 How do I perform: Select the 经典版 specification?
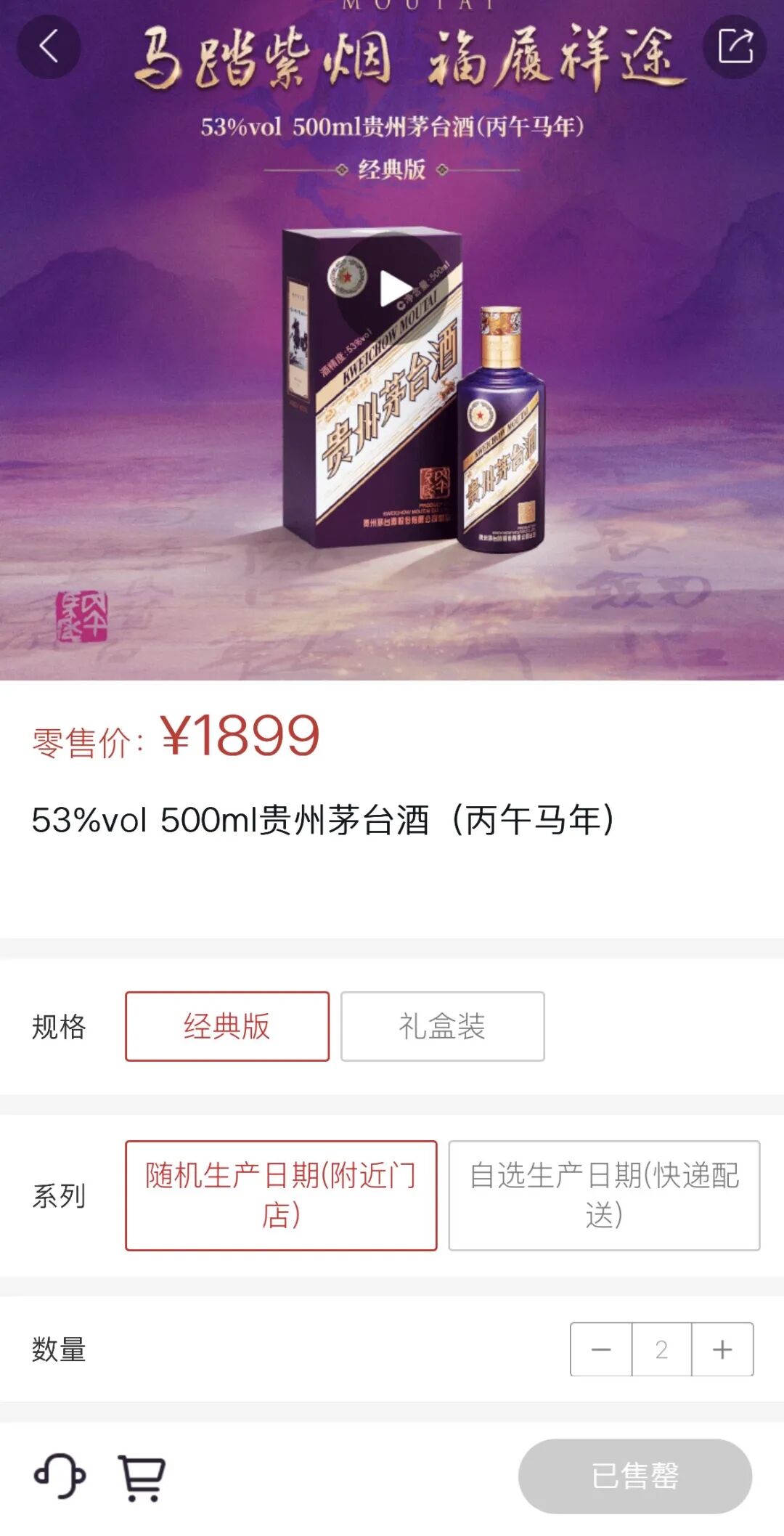pos(227,1026)
